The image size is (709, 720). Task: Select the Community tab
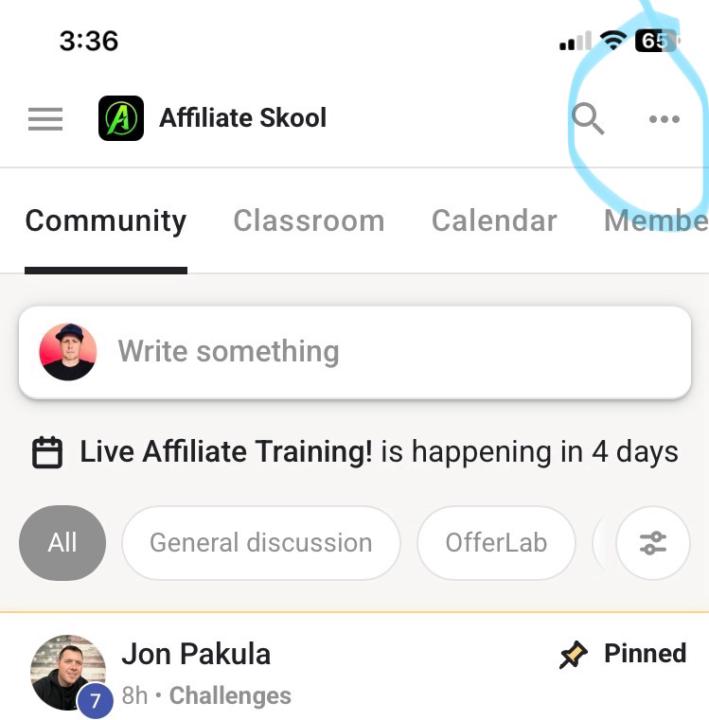105,221
